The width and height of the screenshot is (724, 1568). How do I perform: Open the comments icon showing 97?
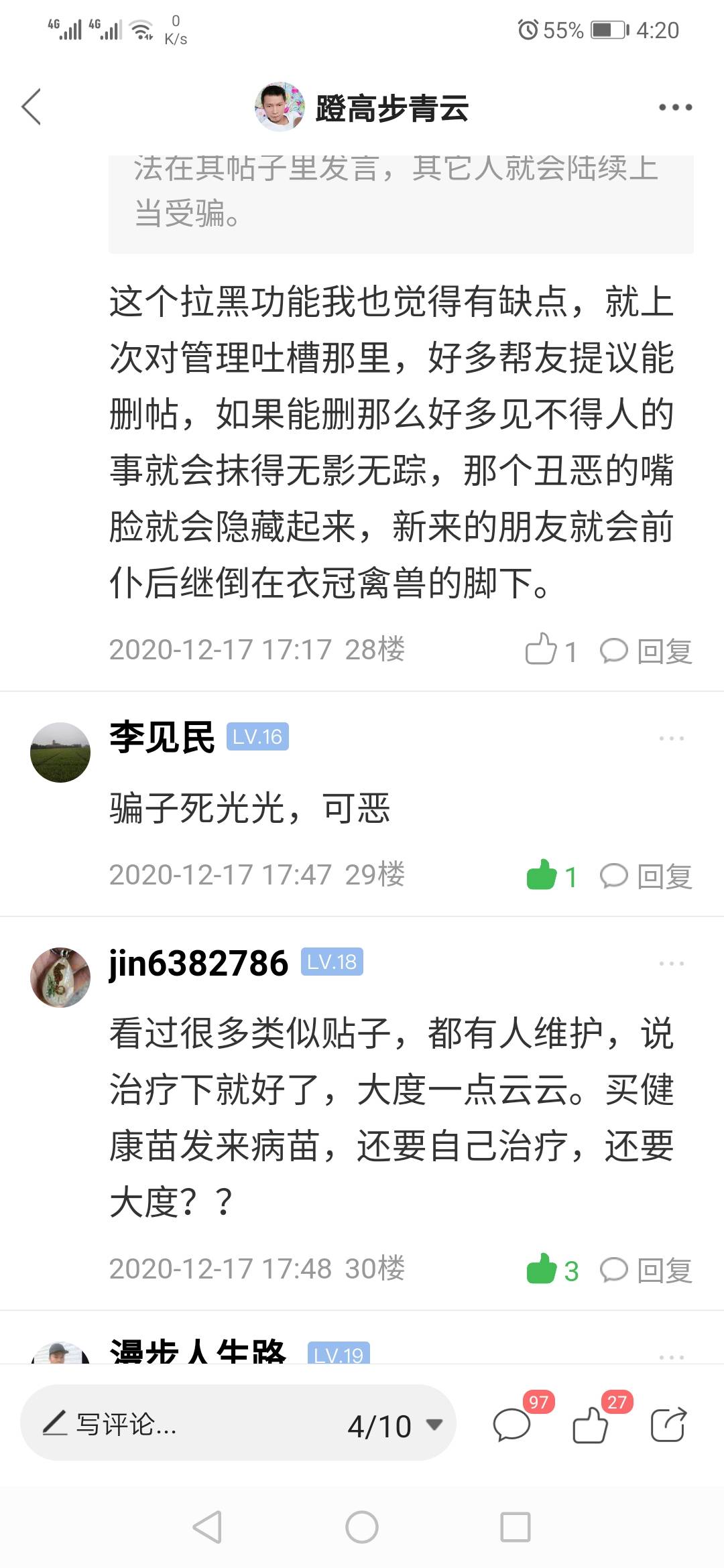pyautogui.click(x=520, y=1421)
